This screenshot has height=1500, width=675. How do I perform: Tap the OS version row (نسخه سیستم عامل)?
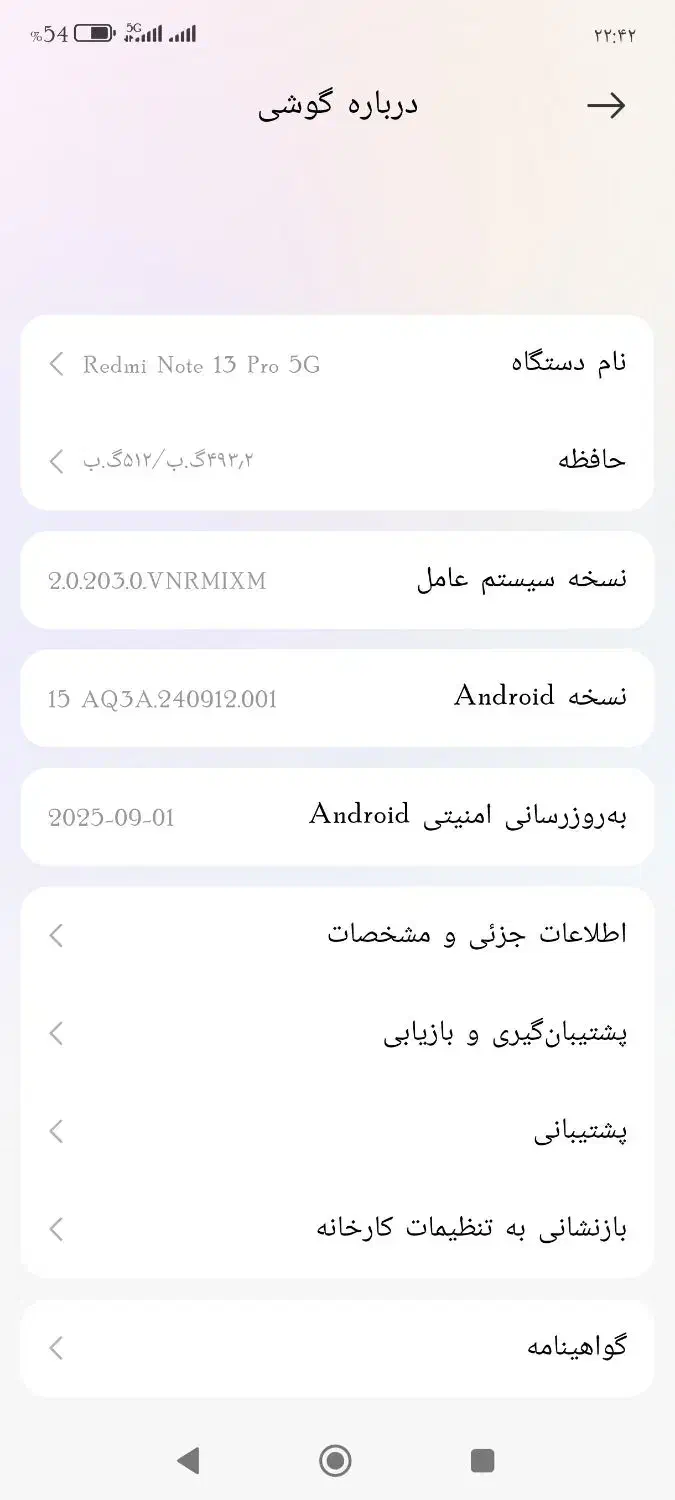coord(337,580)
